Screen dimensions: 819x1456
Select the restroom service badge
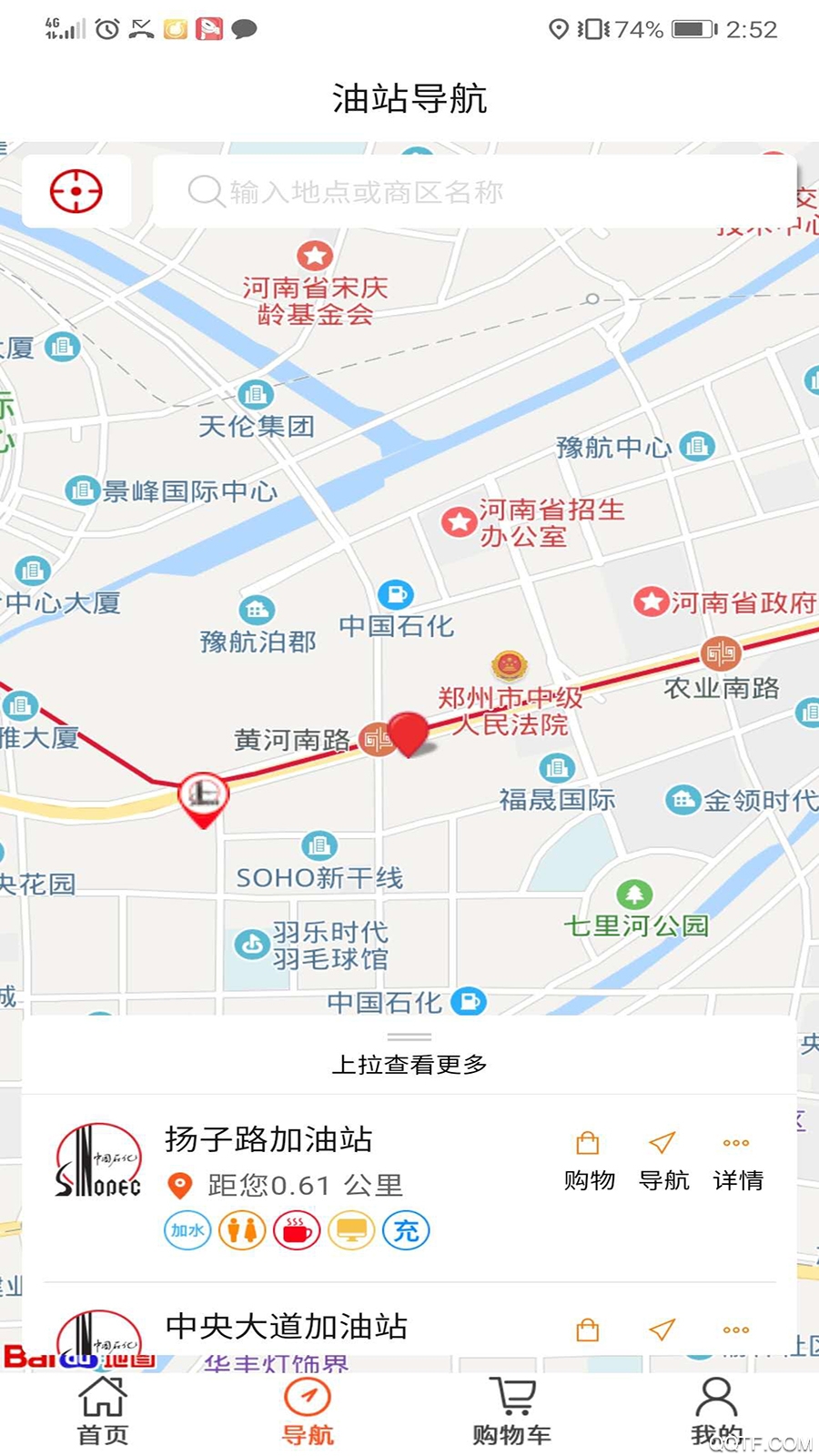point(242,1230)
